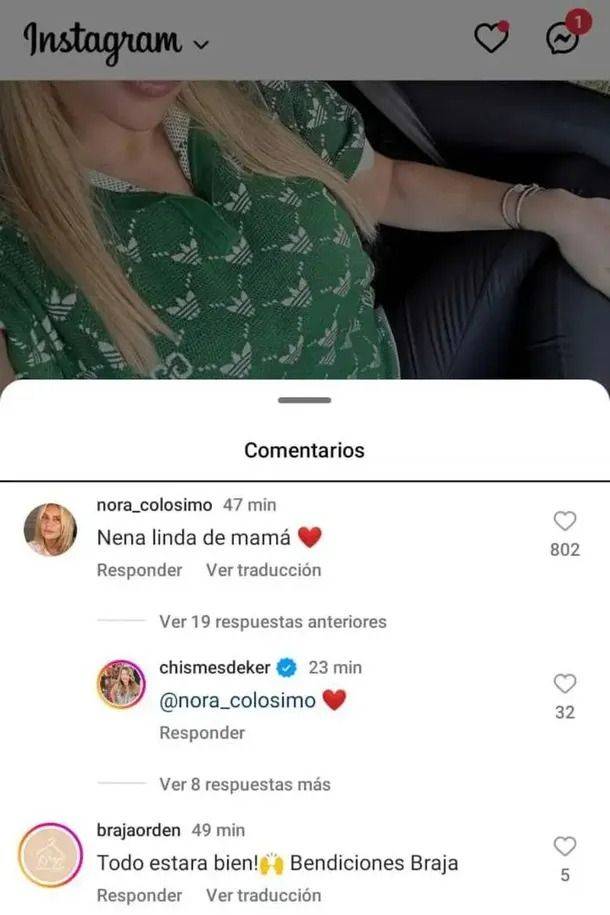The width and height of the screenshot is (610, 915).
Task: Open nora_colosimo's profile picture
Action: [x=50, y=530]
